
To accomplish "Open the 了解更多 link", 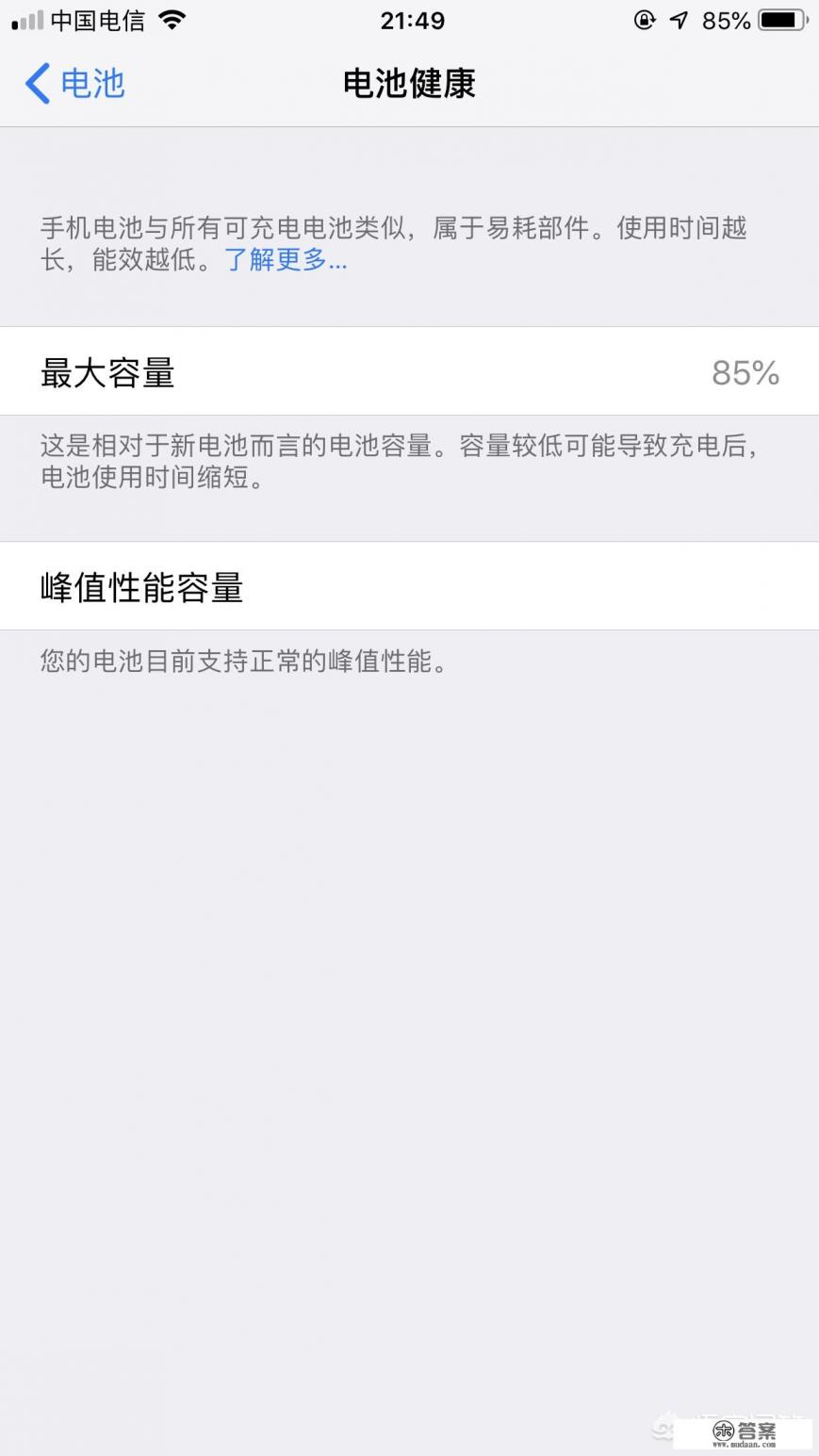I will point(286,260).
